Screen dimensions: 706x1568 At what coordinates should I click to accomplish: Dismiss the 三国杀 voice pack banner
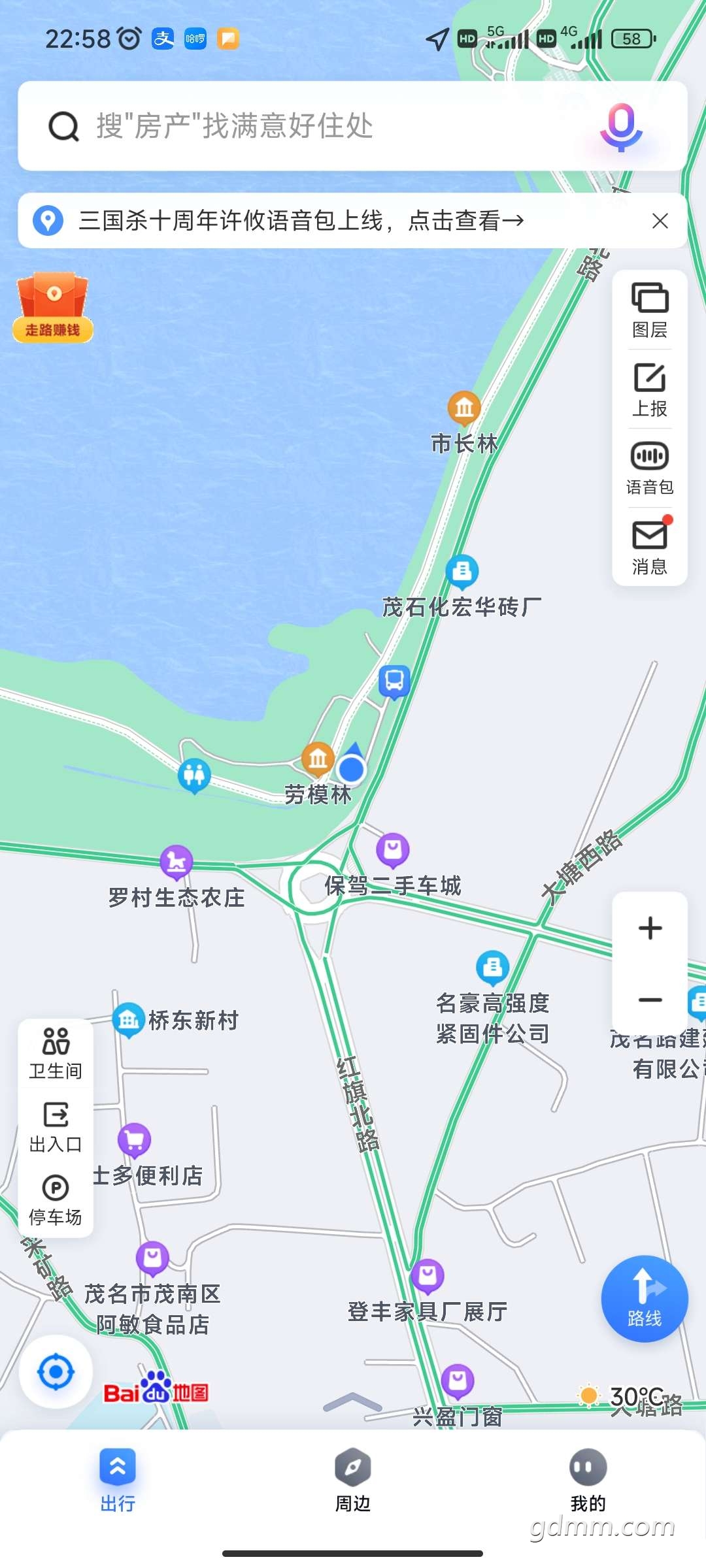(660, 221)
